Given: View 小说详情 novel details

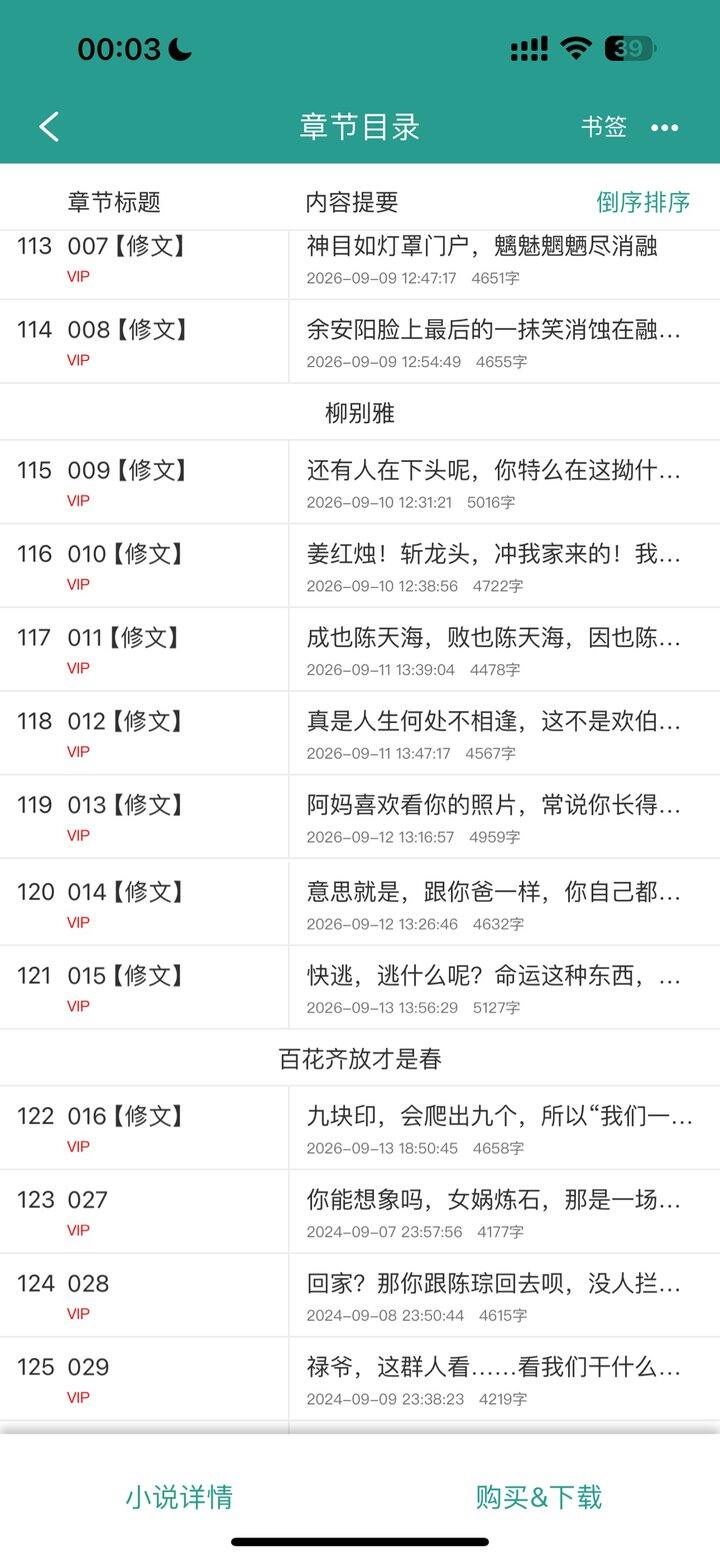Looking at the screenshot, I should pyautogui.click(x=179, y=1497).
